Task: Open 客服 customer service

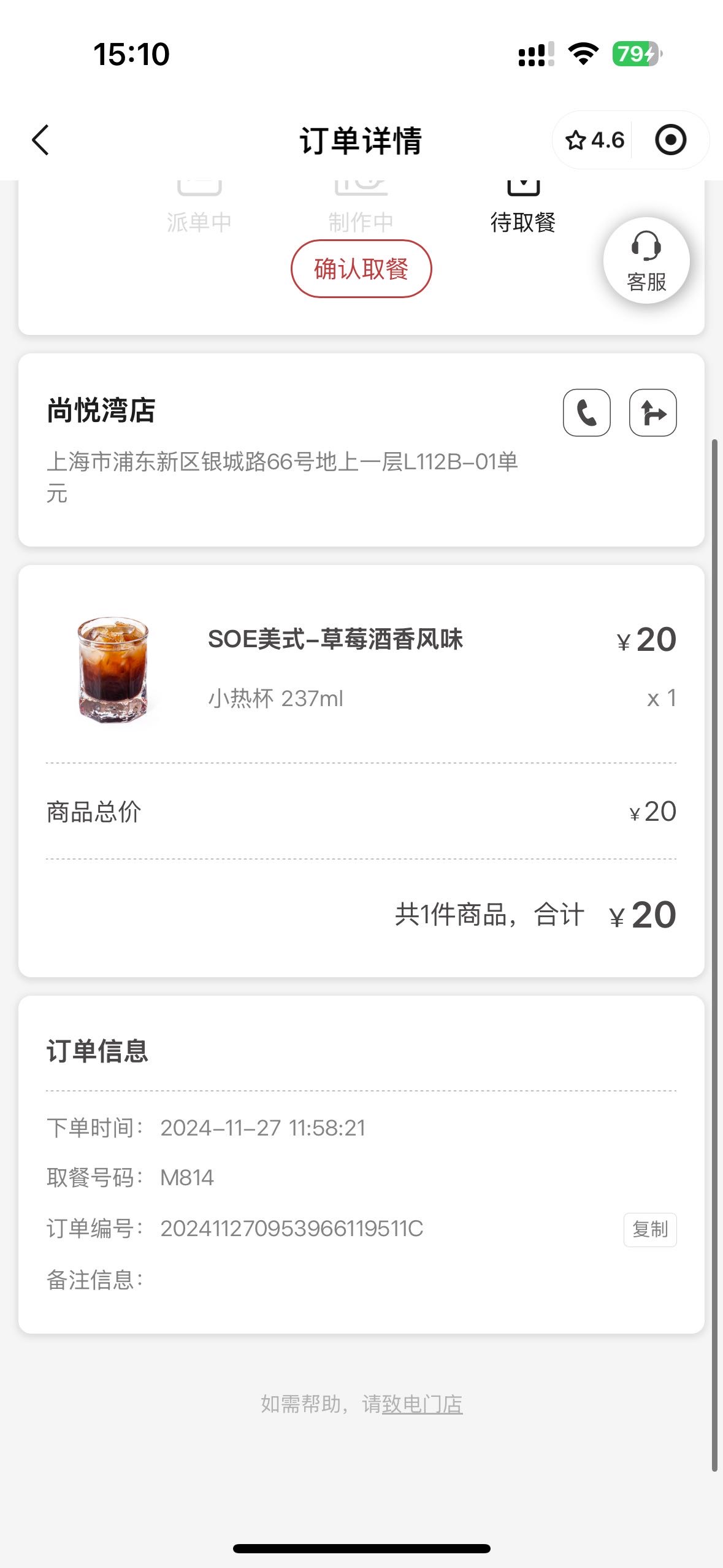Action: [x=646, y=261]
